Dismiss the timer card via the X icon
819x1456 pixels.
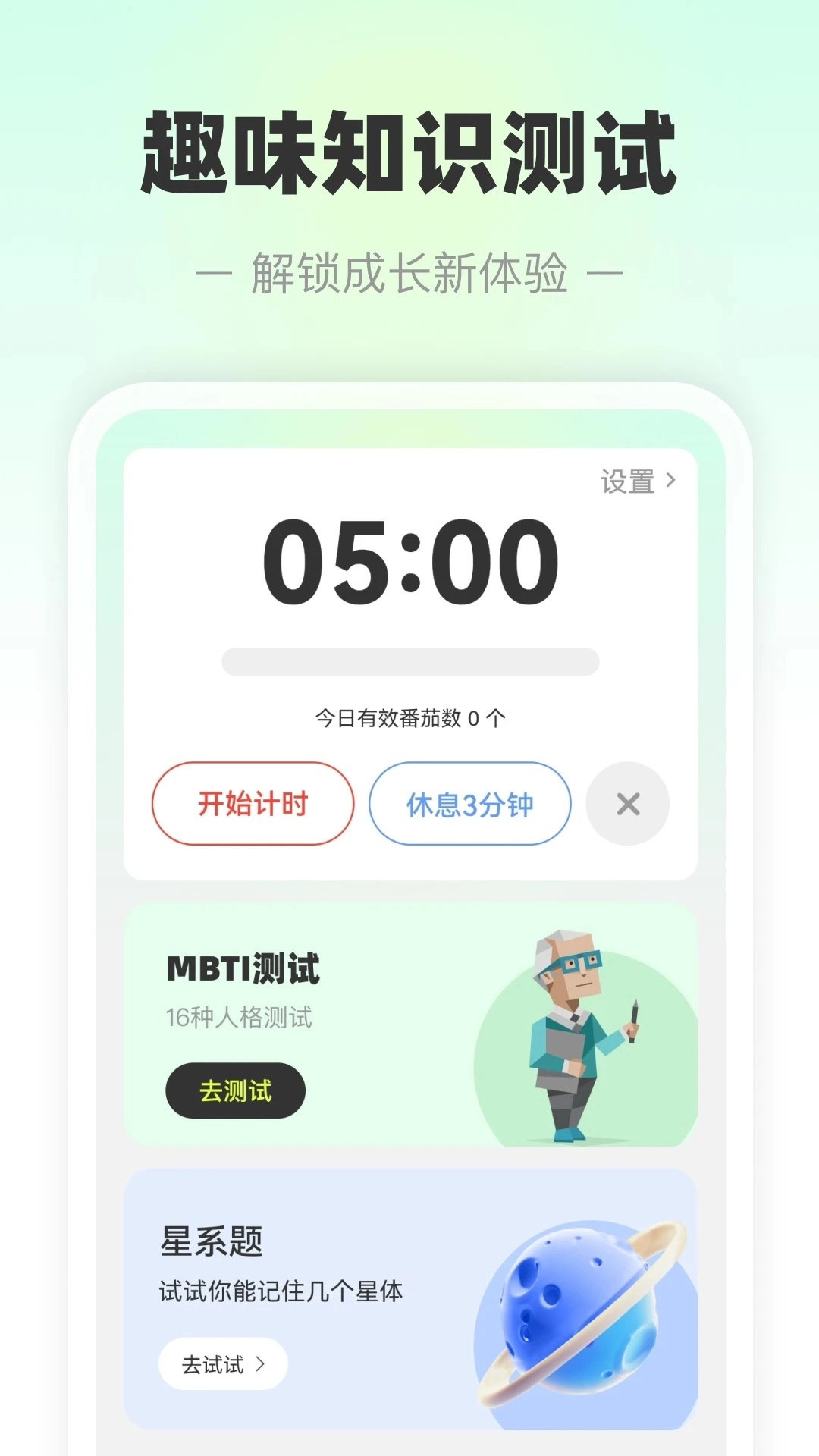[628, 805]
